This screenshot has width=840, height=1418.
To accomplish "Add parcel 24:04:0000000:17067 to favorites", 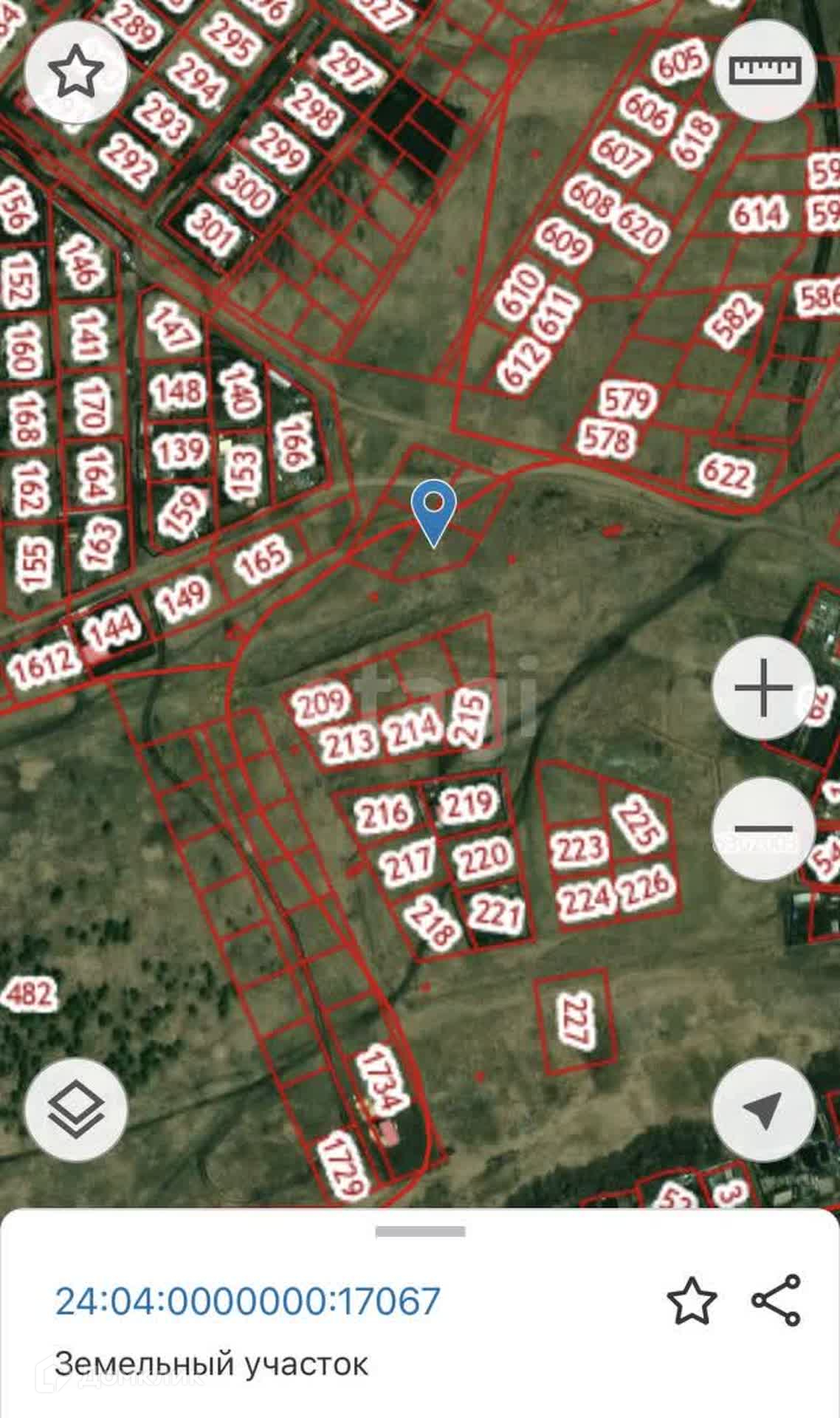I will (692, 1301).
